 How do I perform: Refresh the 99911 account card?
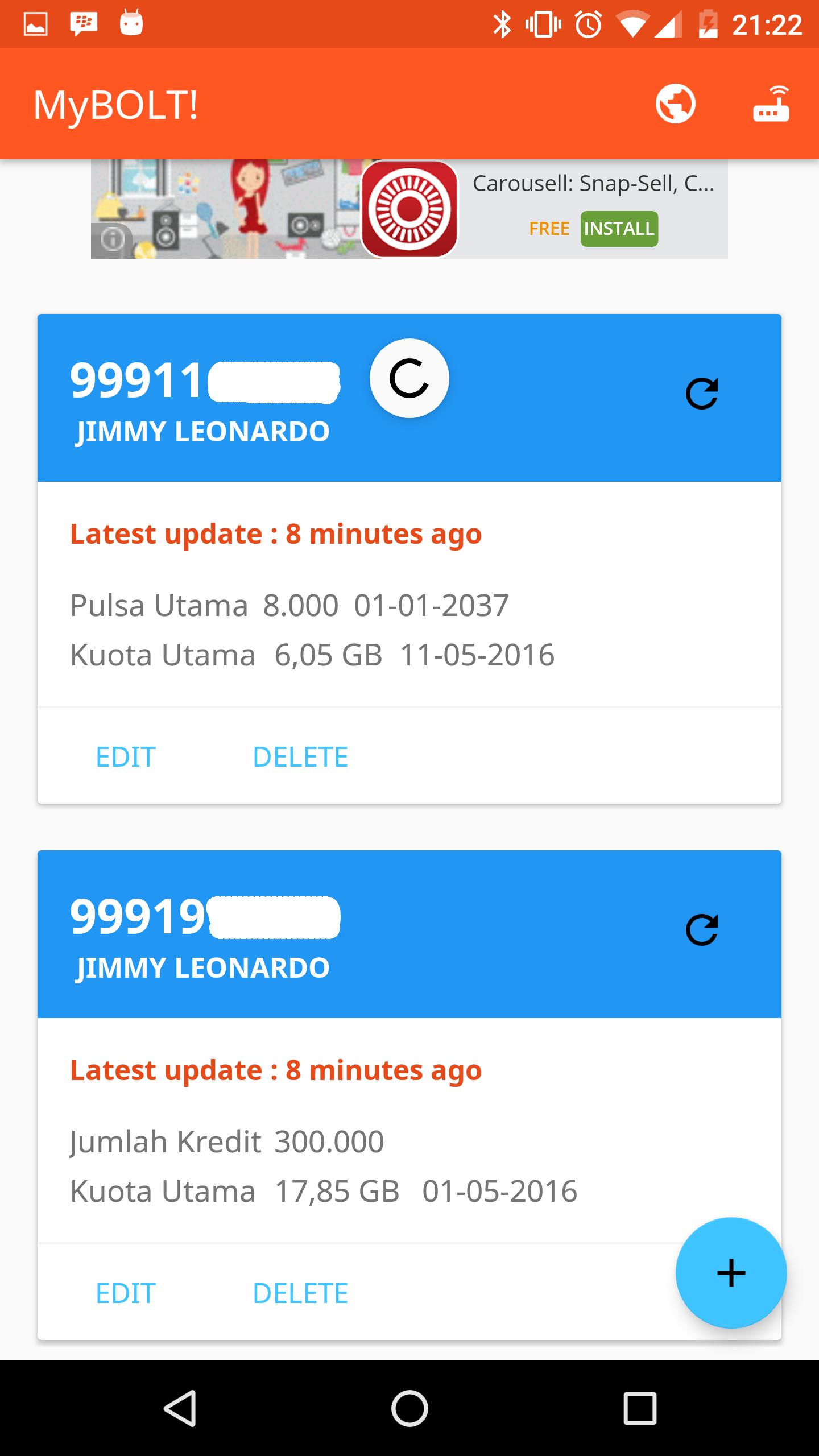click(x=702, y=394)
